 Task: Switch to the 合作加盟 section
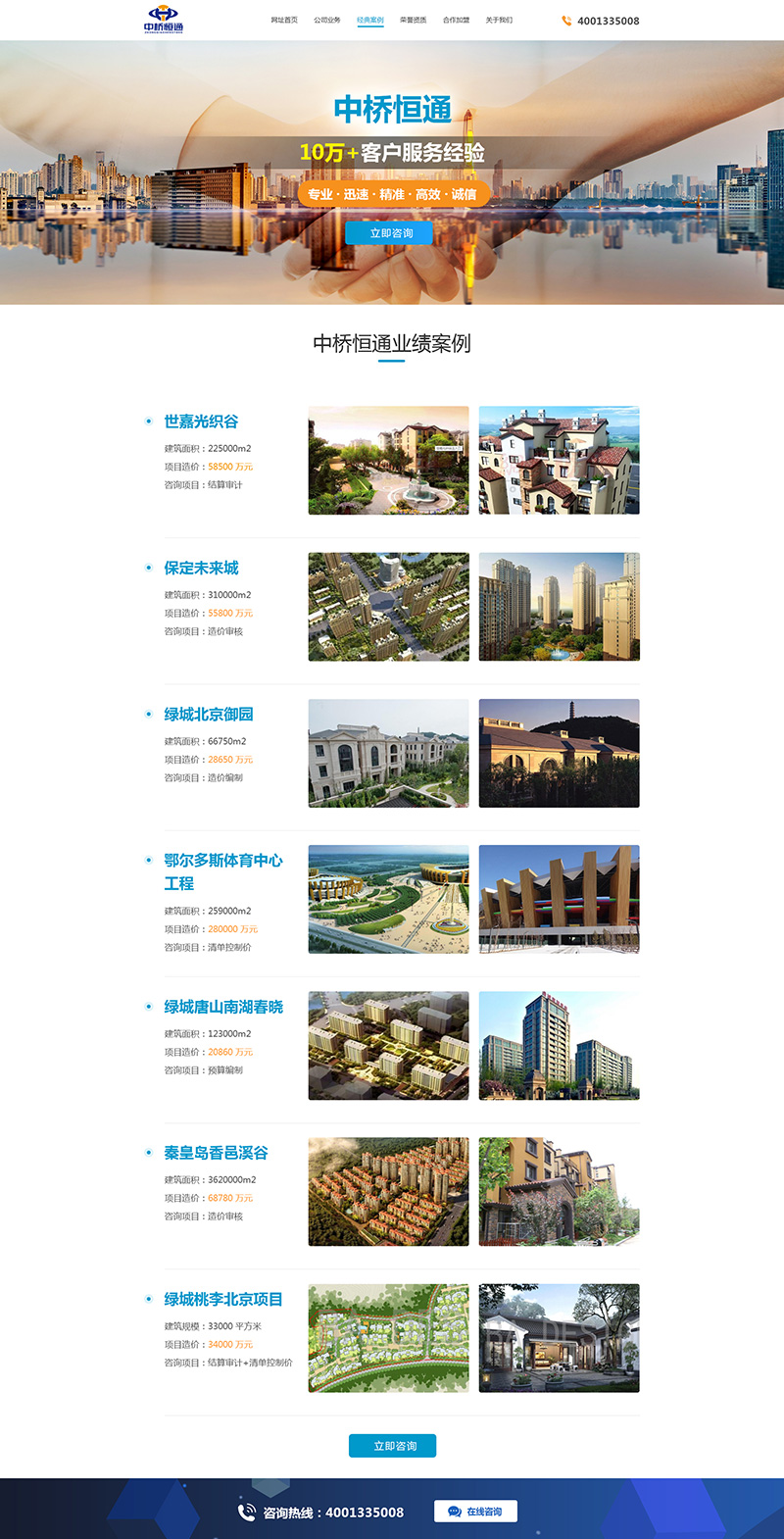(456, 20)
